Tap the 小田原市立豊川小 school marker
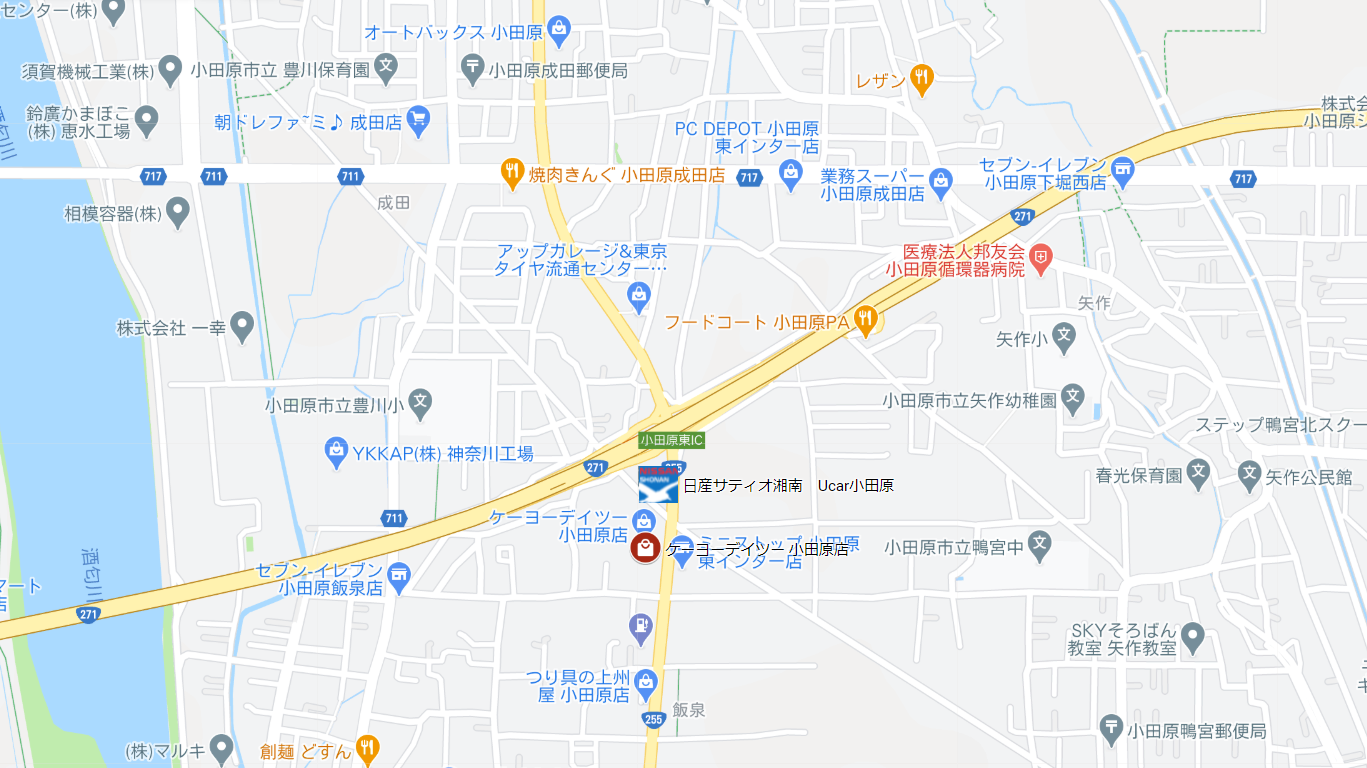This screenshot has width=1367, height=768. point(421,403)
